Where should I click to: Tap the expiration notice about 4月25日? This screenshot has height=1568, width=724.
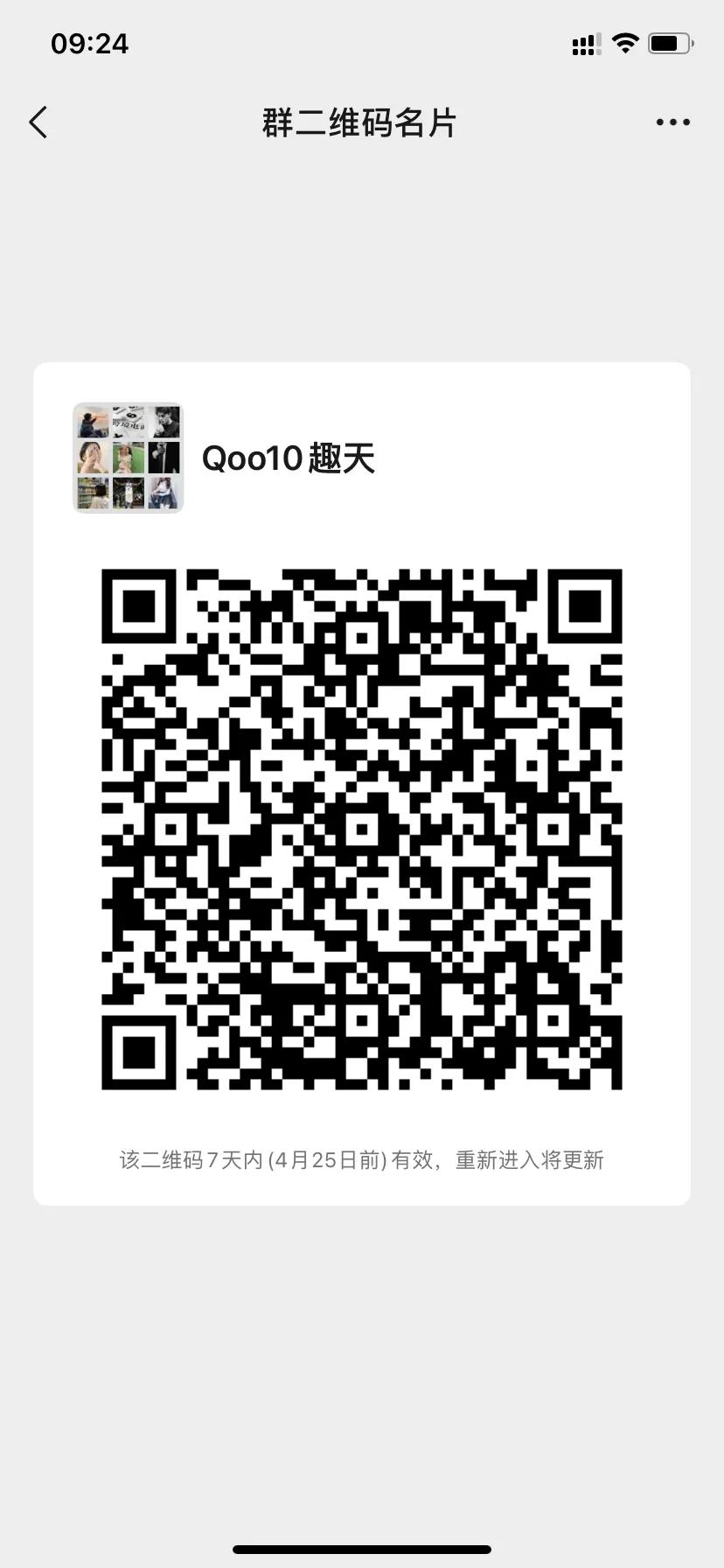coord(361,1159)
